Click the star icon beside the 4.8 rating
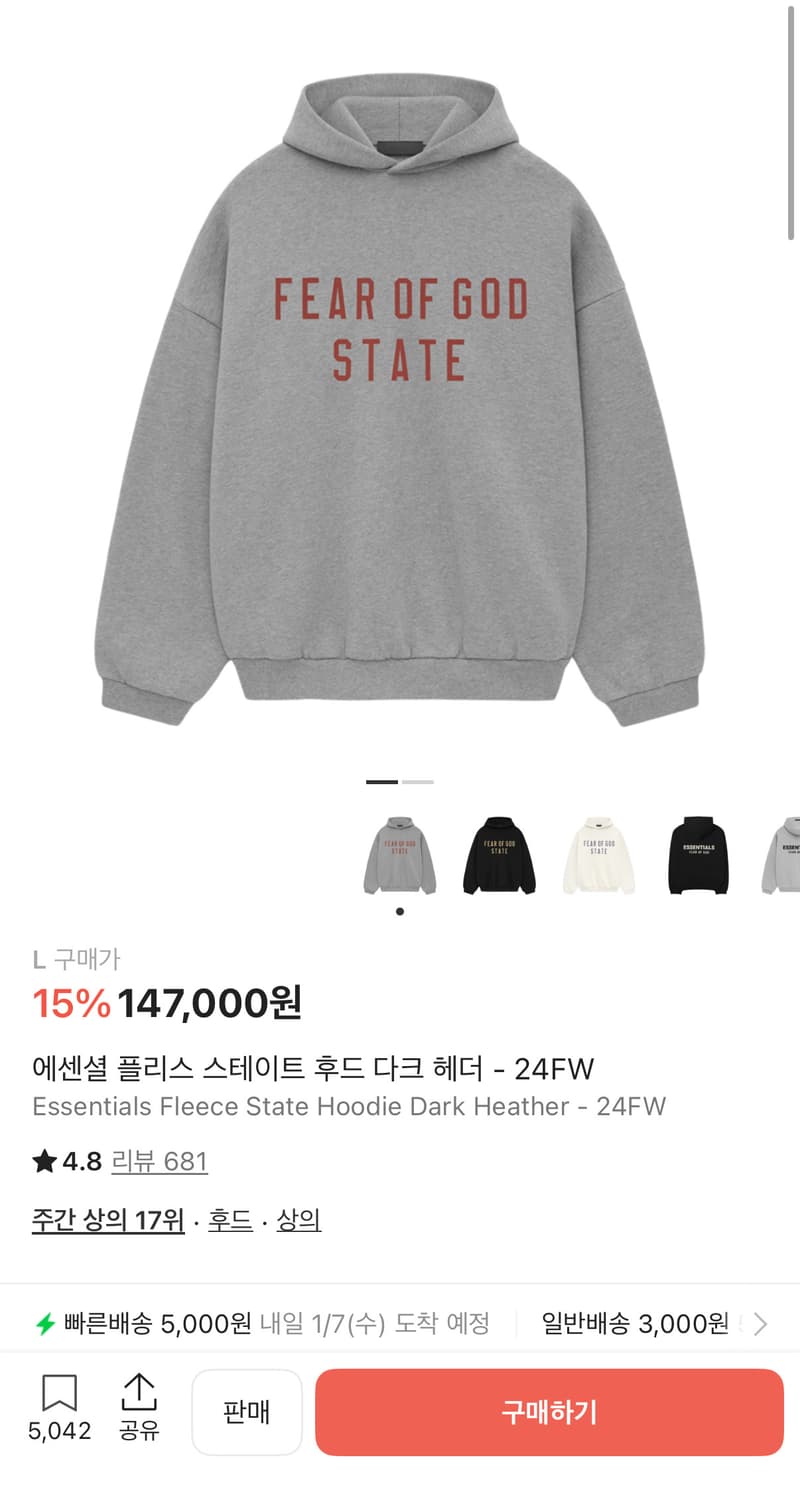The width and height of the screenshot is (800, 1500). [42, 1162]
